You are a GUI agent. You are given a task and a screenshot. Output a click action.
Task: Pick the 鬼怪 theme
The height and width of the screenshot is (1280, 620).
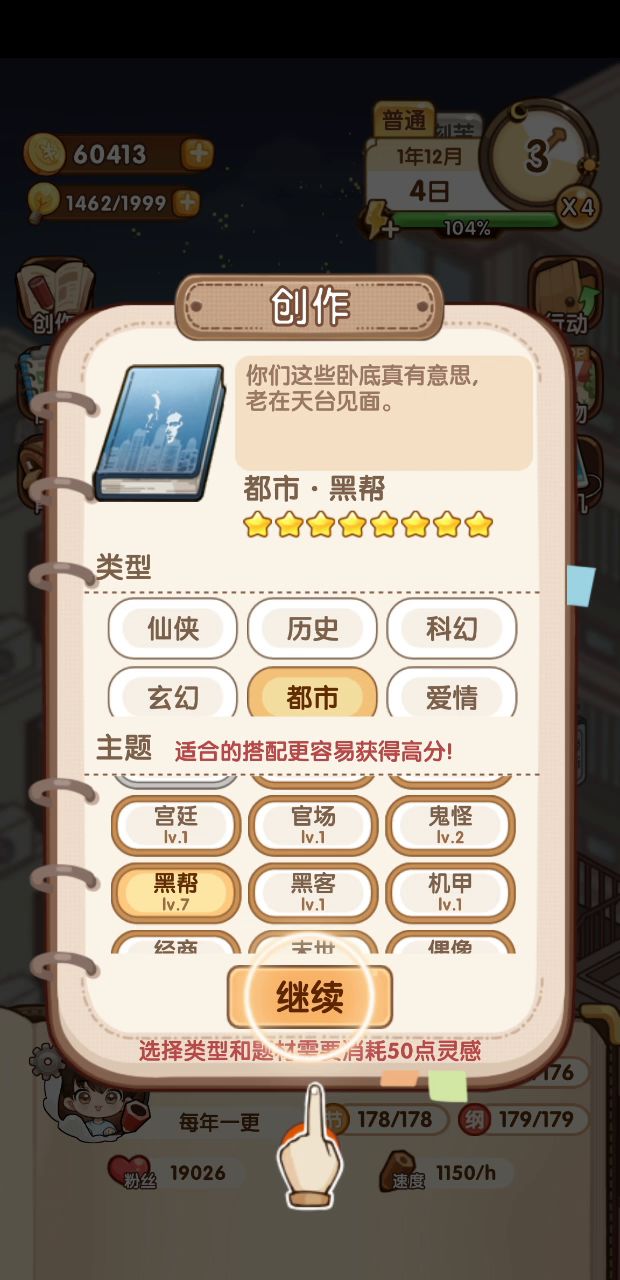(x=450, y=825)
